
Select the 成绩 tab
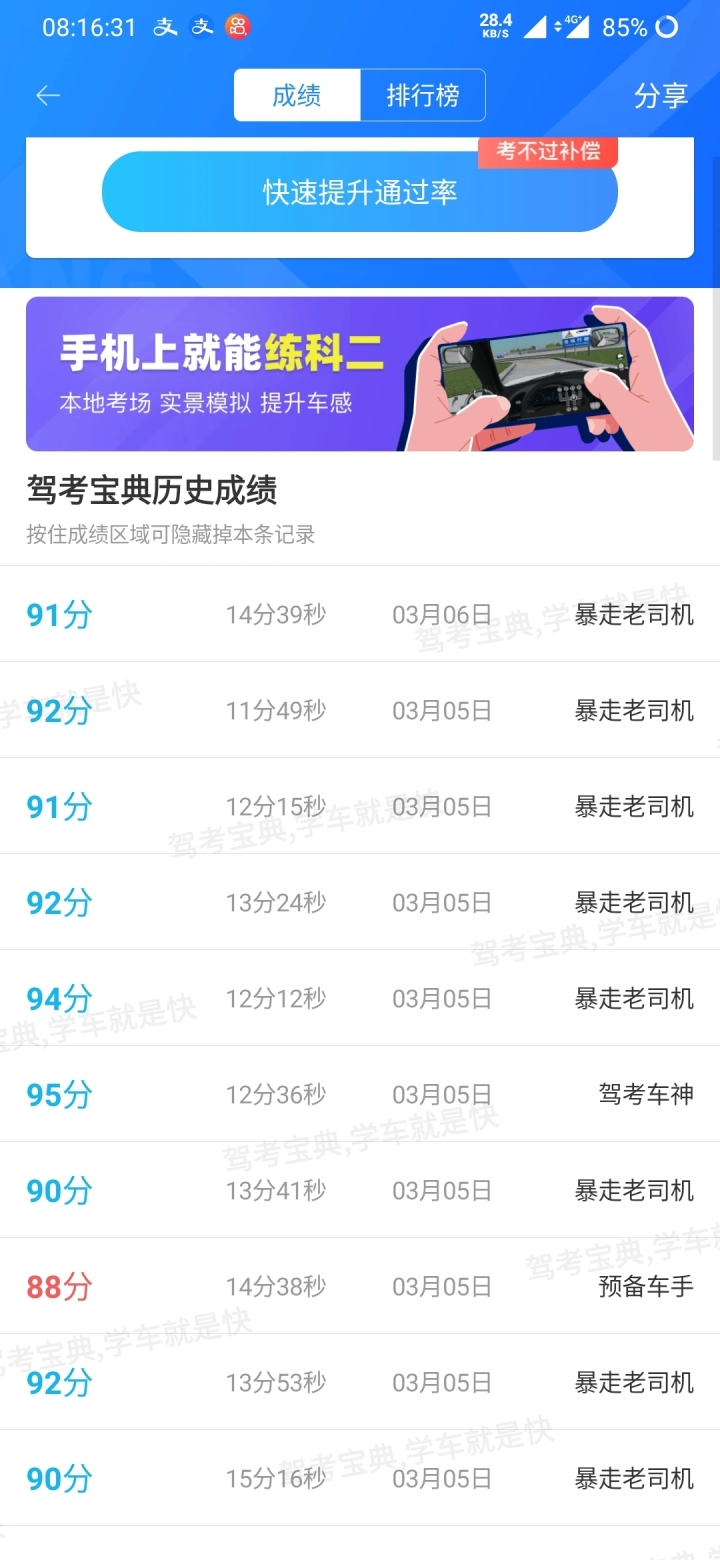point(297,95)
